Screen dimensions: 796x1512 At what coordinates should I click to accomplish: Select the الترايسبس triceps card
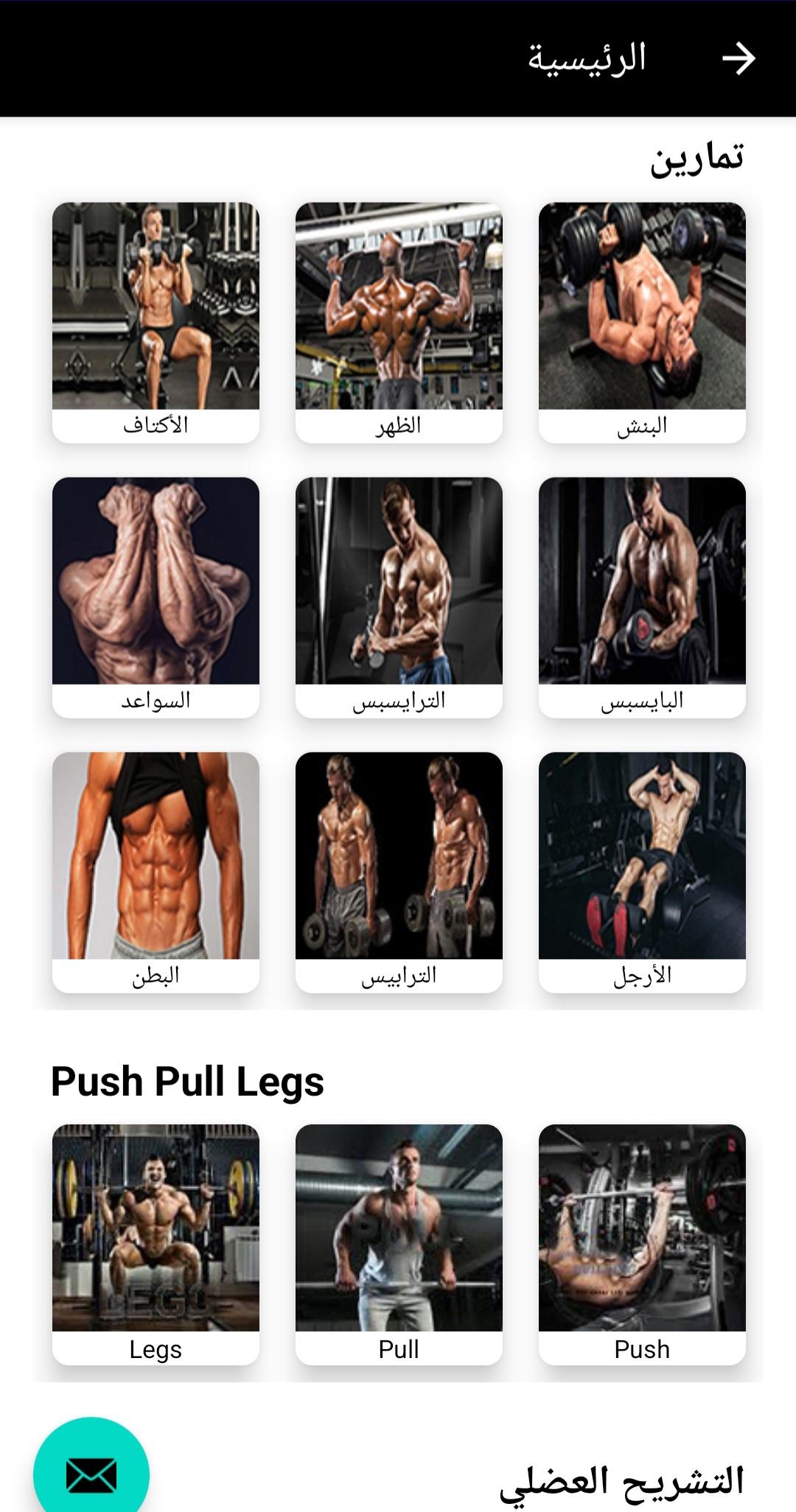399,598
